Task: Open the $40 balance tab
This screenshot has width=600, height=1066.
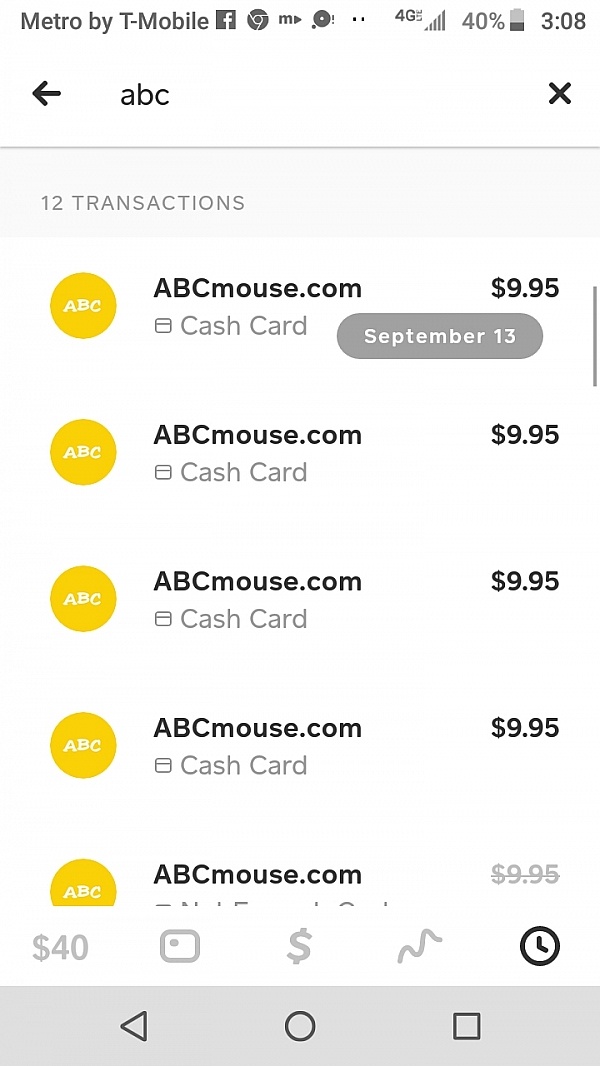Action: click(60, 947)
